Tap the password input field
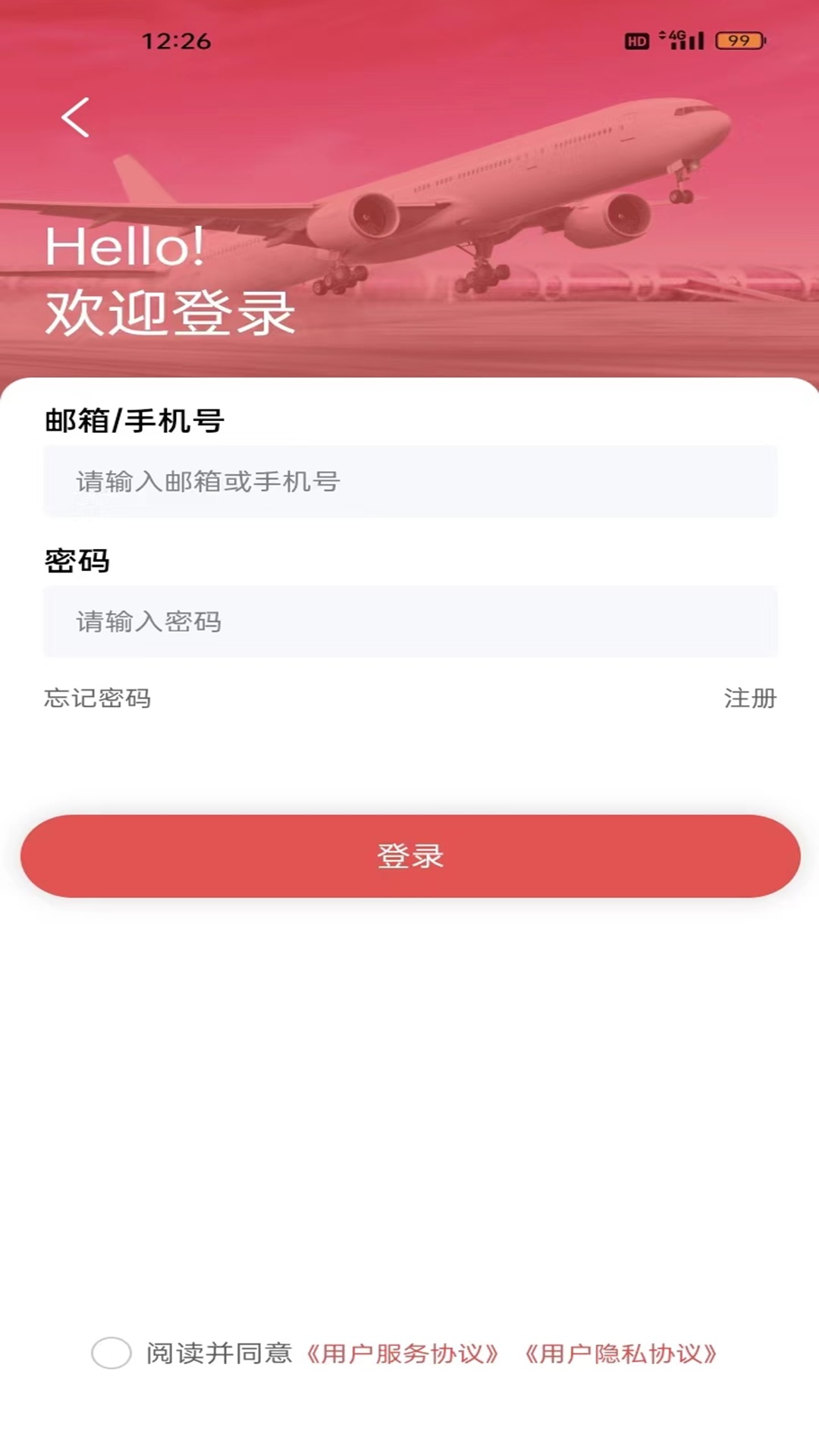The image size is (819, 1456). tap(409, 622)
